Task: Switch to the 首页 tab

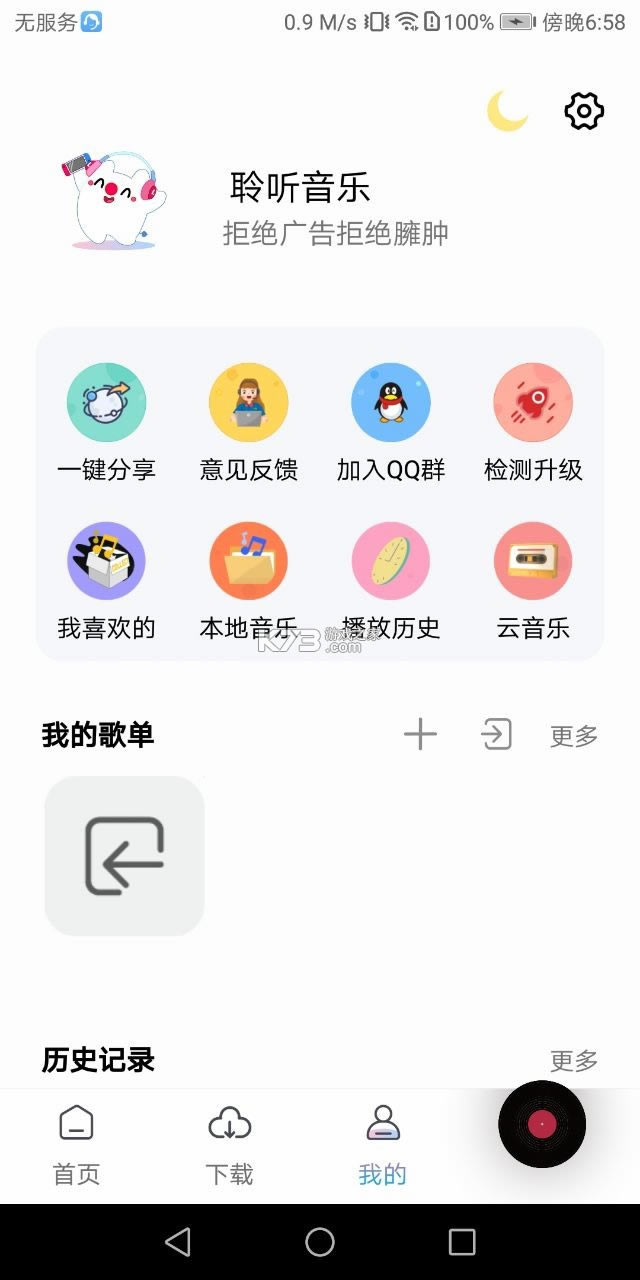Action: pyautogui.click(x=76, y=1145)
